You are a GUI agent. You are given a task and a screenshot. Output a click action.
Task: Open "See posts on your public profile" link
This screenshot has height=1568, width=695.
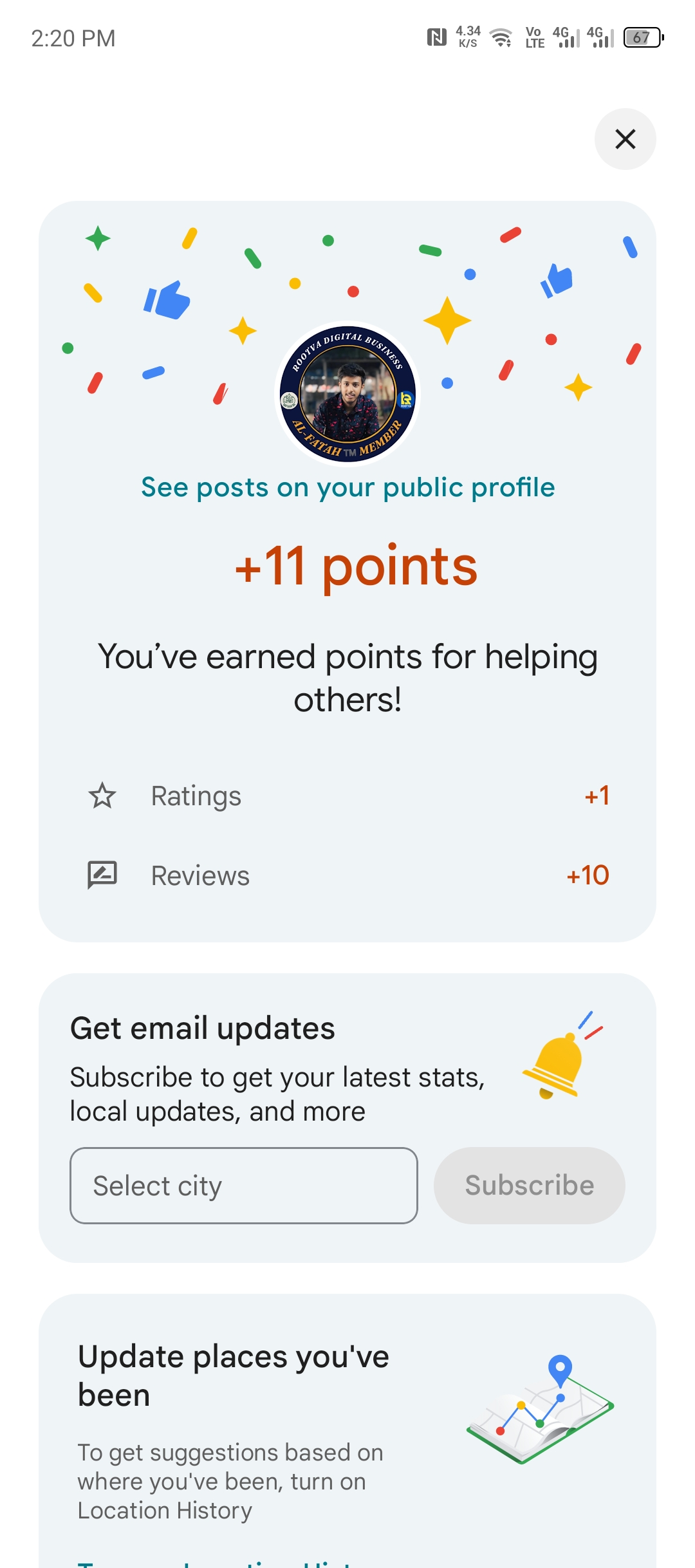[x=347, y=487]
